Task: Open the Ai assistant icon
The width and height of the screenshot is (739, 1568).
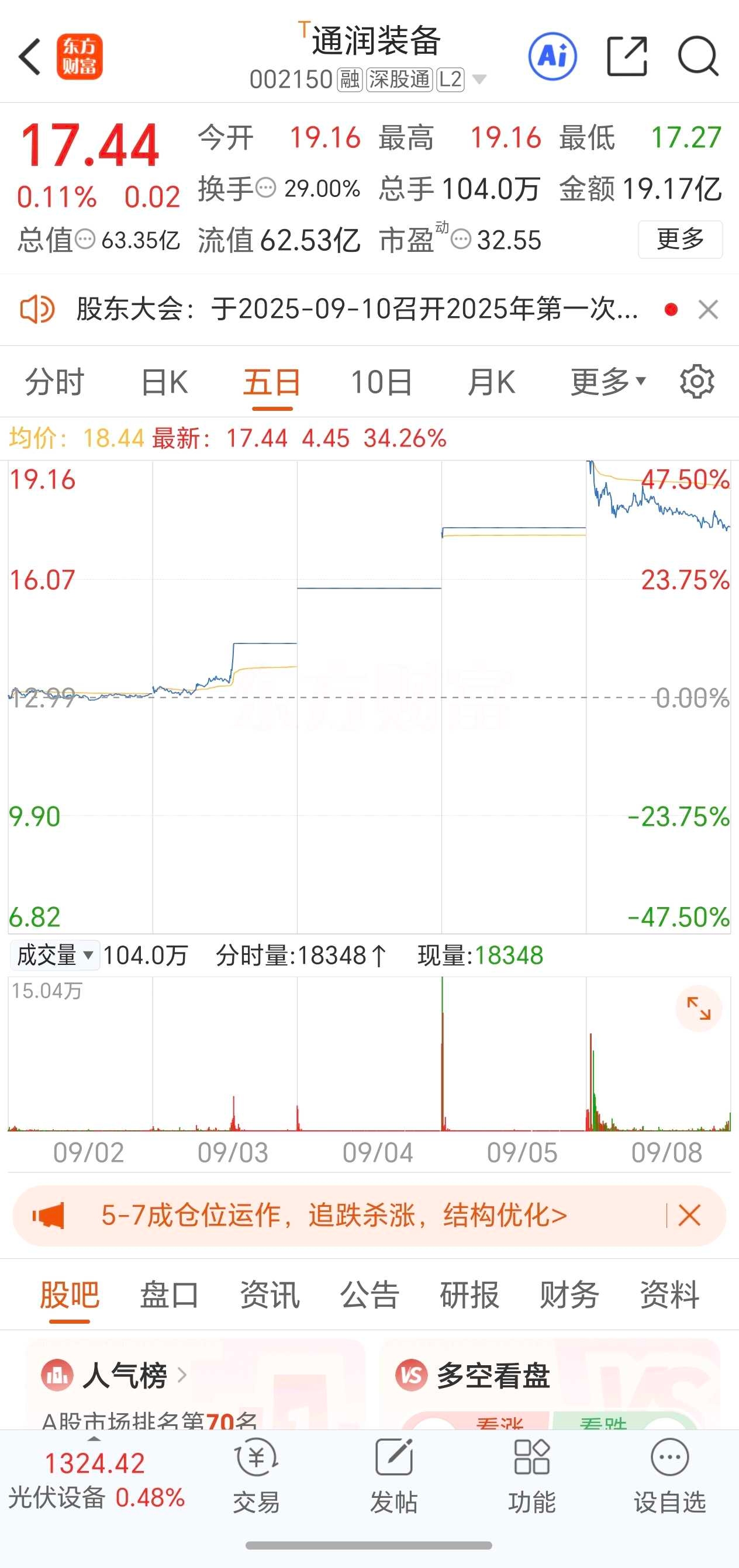Action: [552, 57]
